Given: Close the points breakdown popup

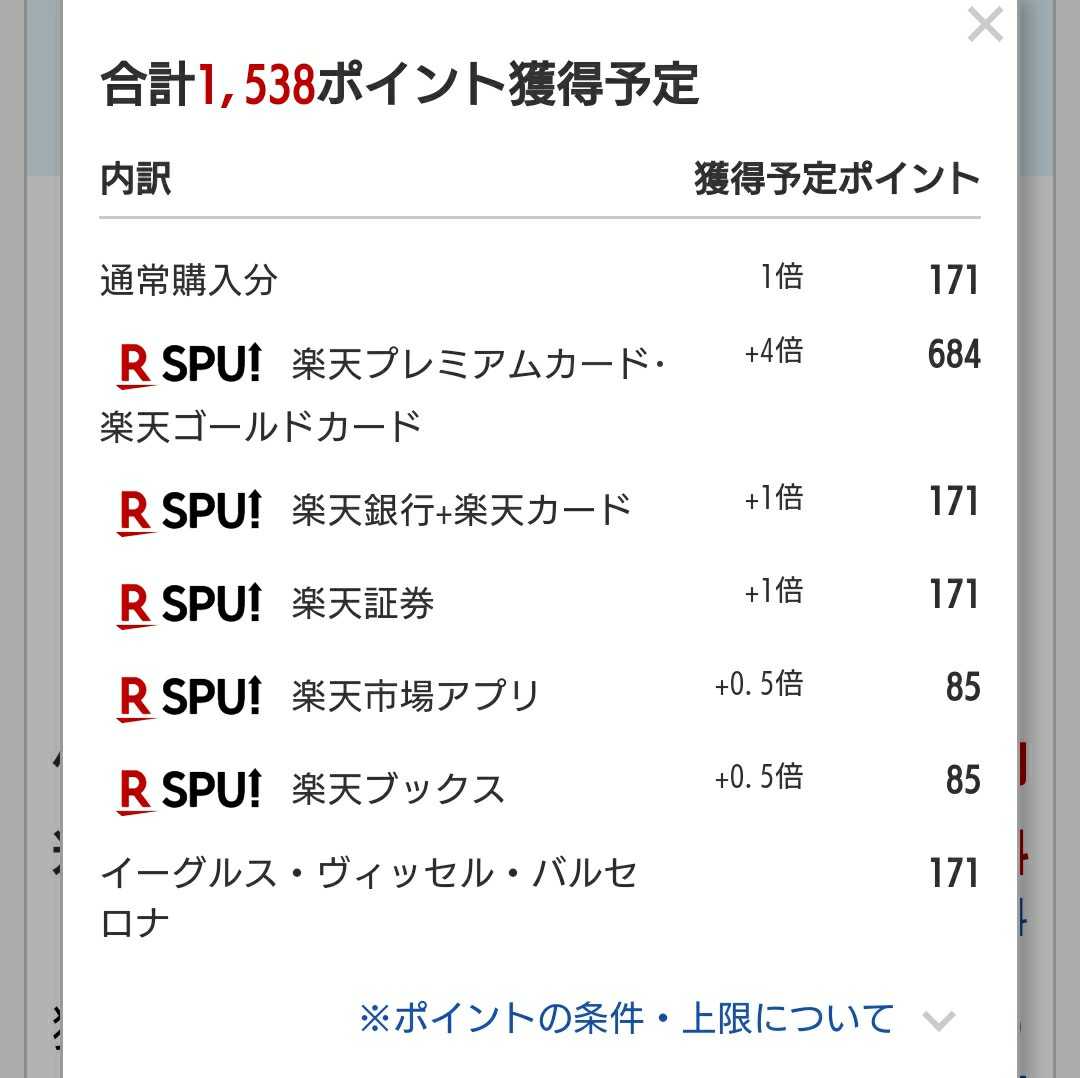Looking at the screenshot, I should pyautogui.click(x=985, y=26).
